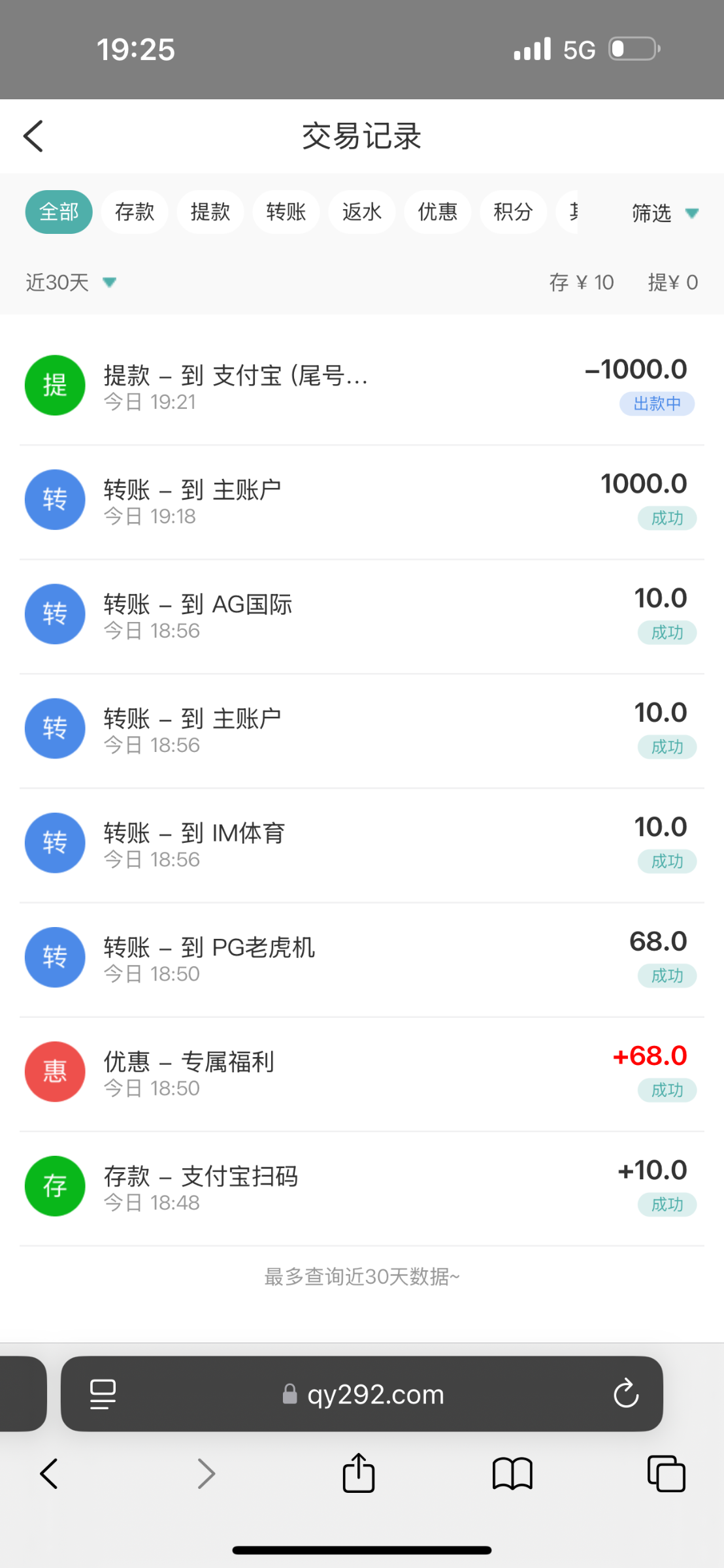724x1568 pixels.
Task: Open the 优惠 tab
Action: click(438, 212)
